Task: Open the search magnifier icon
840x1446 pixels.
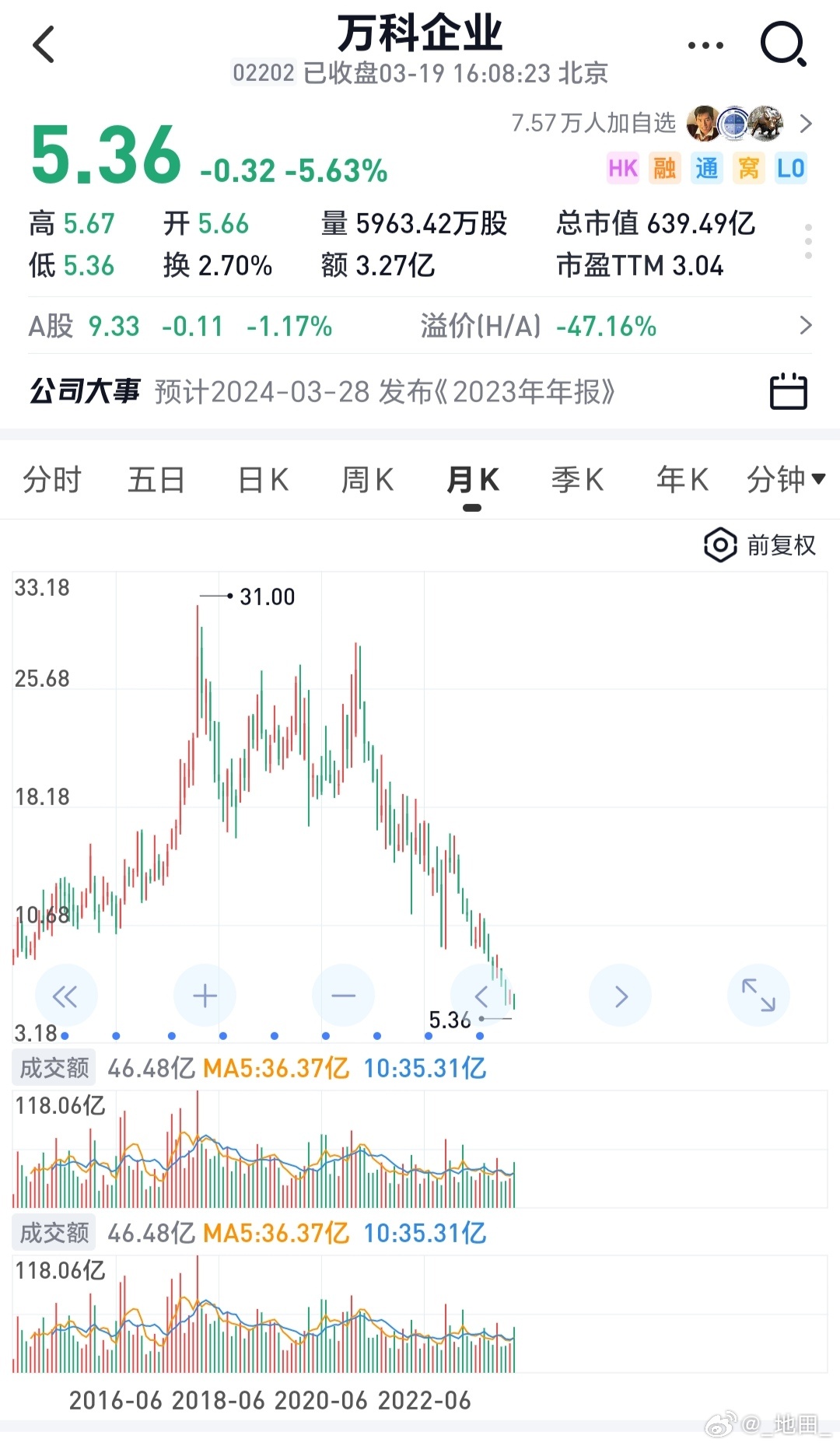Action: [782, 44]
